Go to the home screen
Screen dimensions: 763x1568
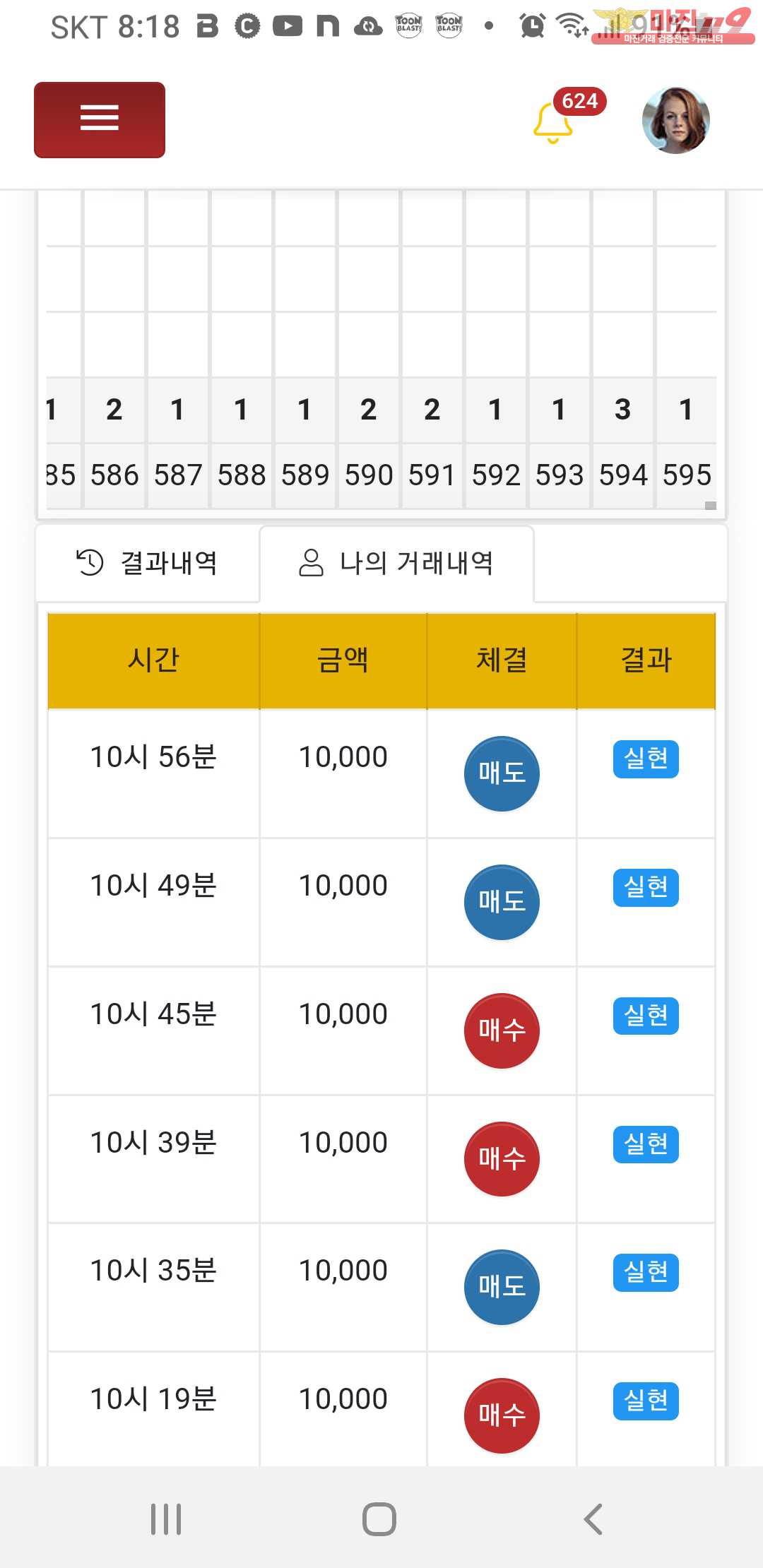click(379, 1519)
